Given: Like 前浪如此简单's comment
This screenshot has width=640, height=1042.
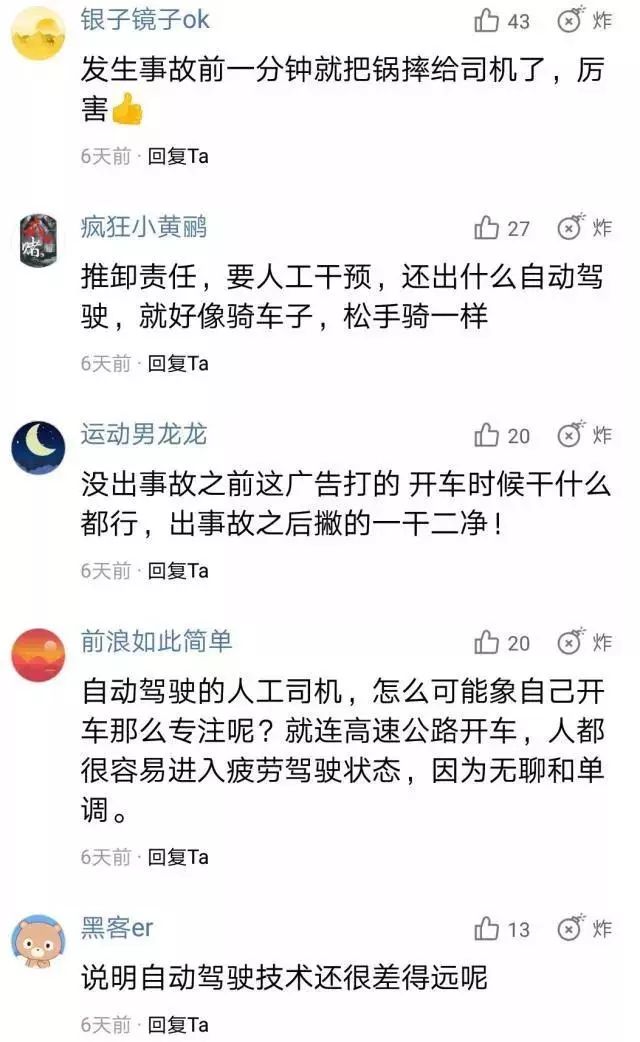Looking at the screenshot, I should pyautogui.click(x=488, y=642).
